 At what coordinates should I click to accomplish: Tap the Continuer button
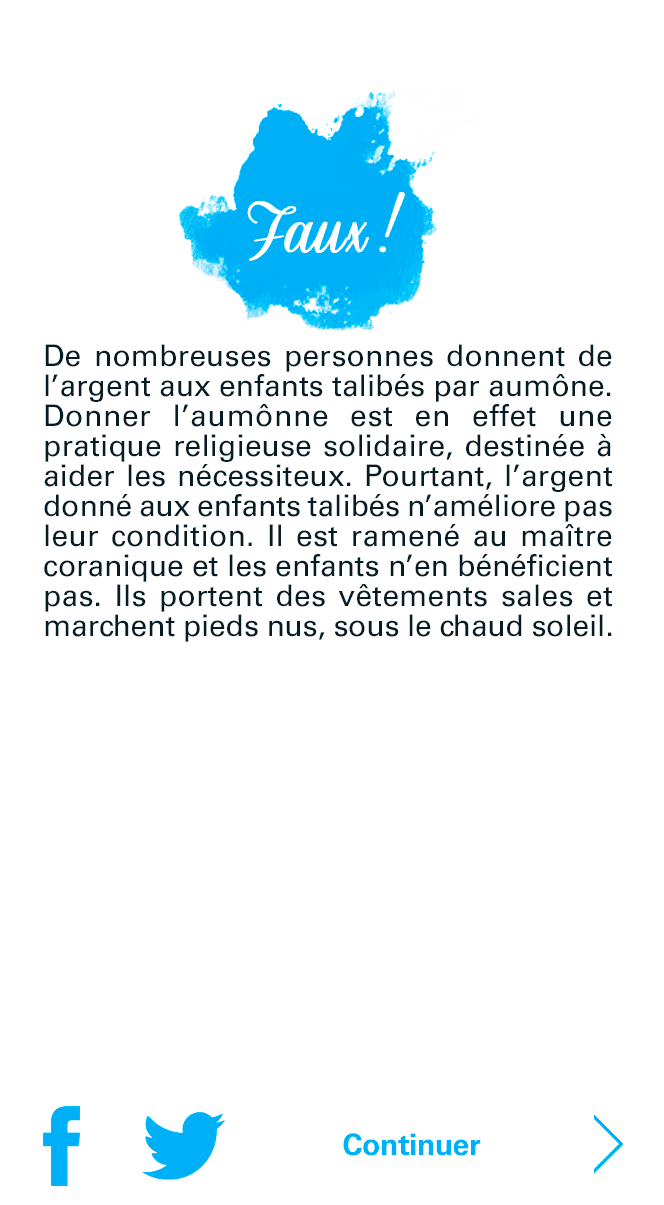click(412, 1145)
